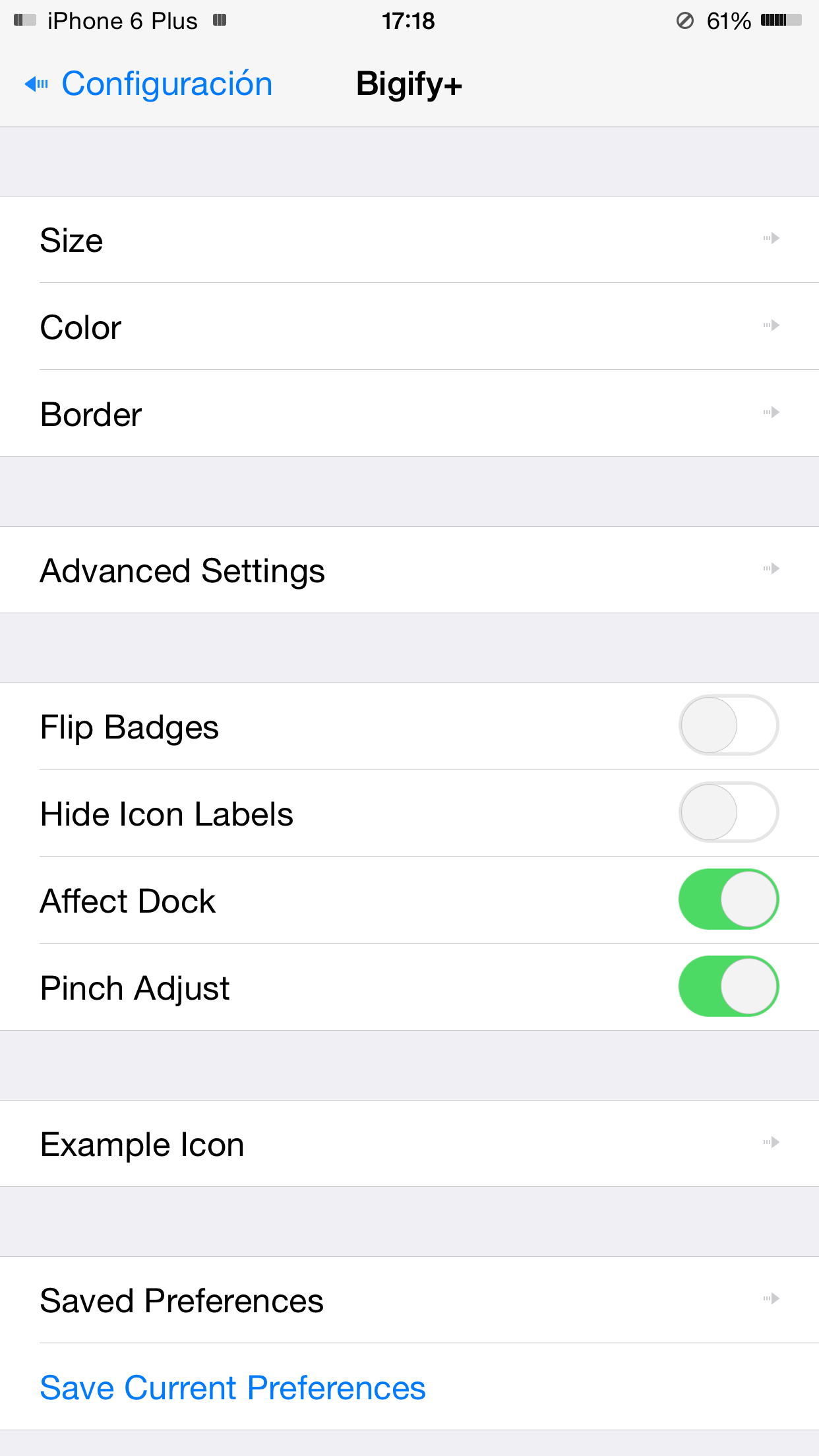Enable the Flip Badges switch
819x1456 pixels.
pyautogui.click(x=728, y=725)
